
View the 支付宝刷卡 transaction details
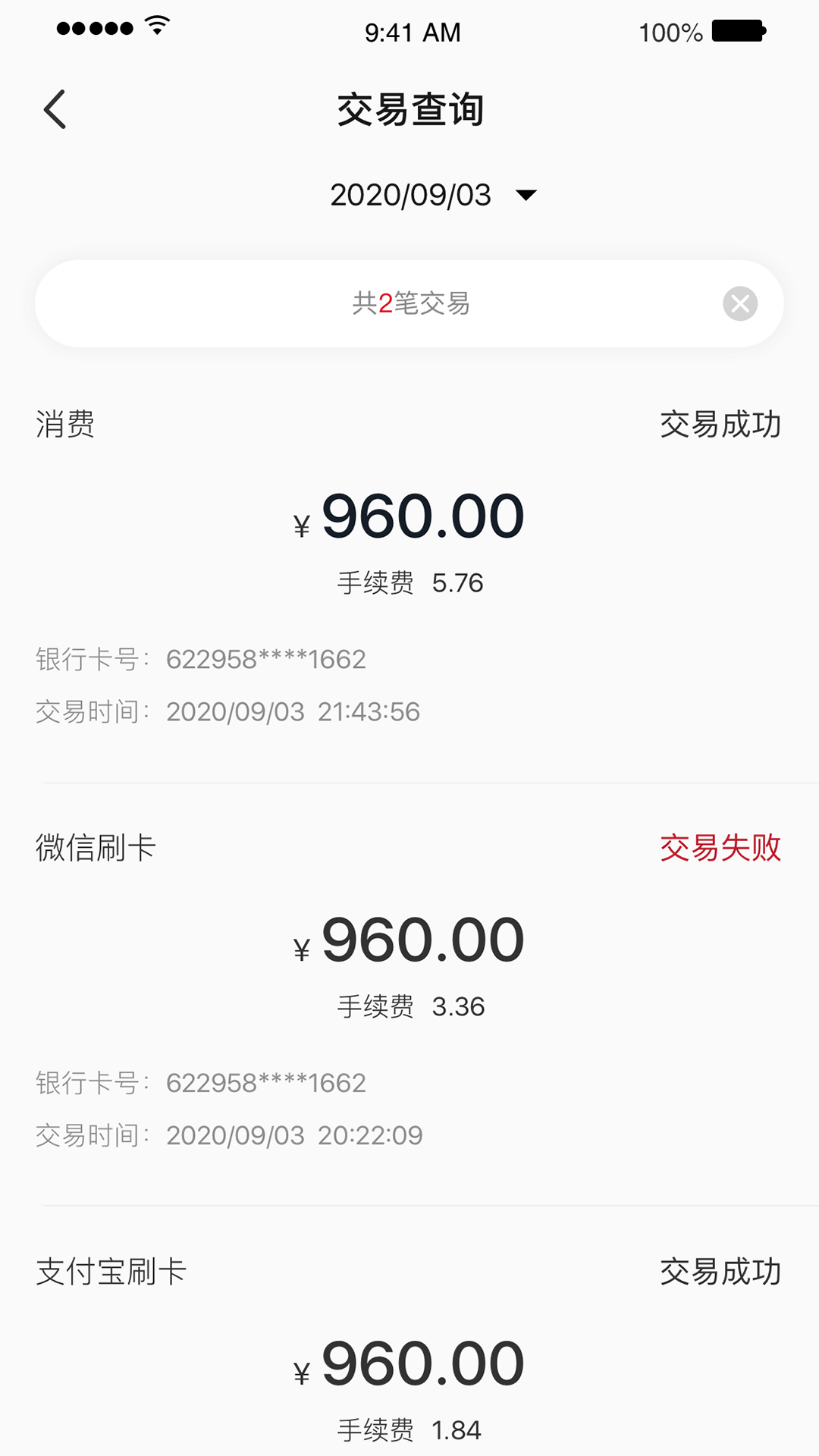409,1357
